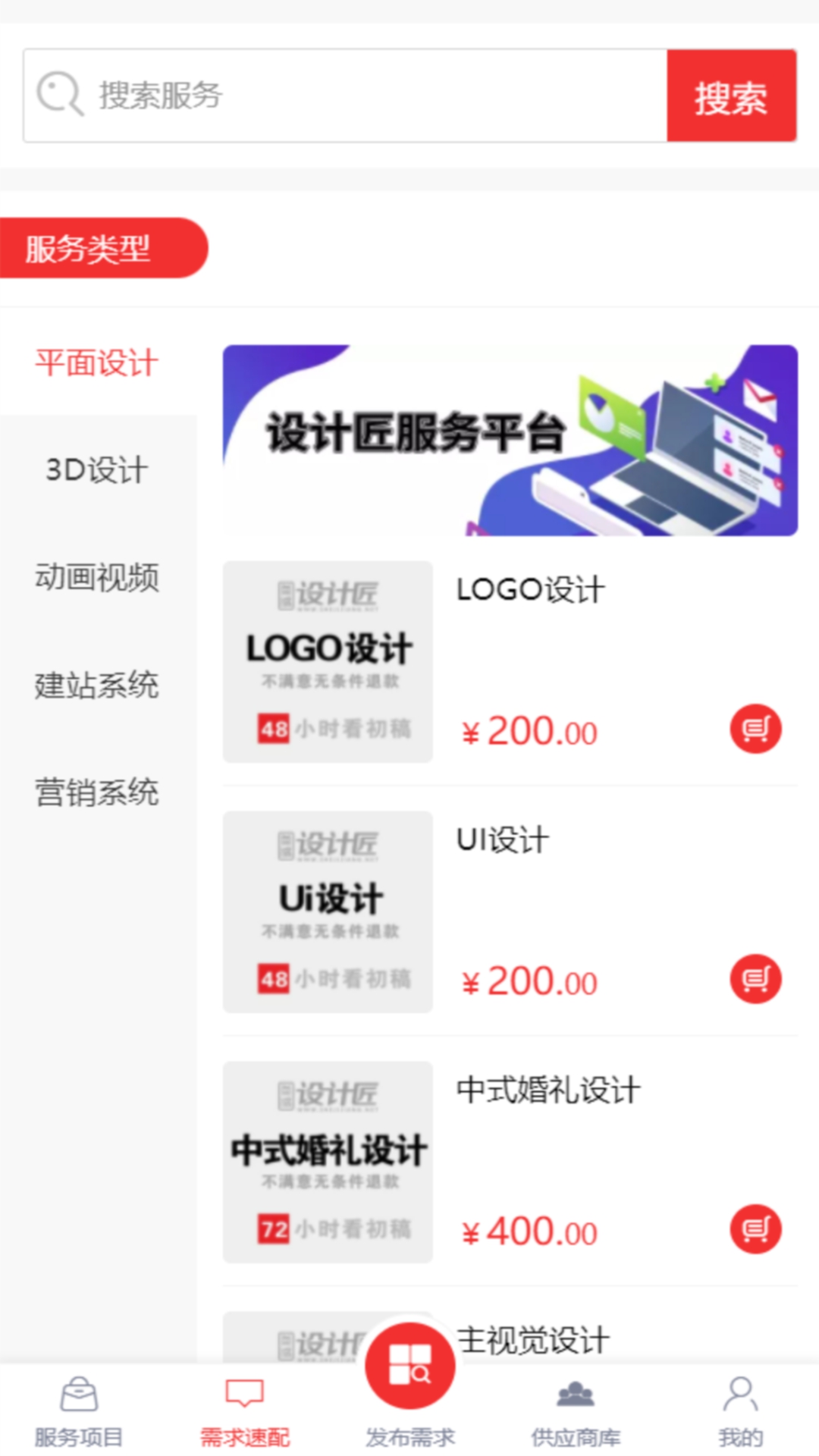This screenshot has width=819, height=1456.
Task: Click the red 搜索 search button
Action: pyautogui.click(x=730, y=96)
